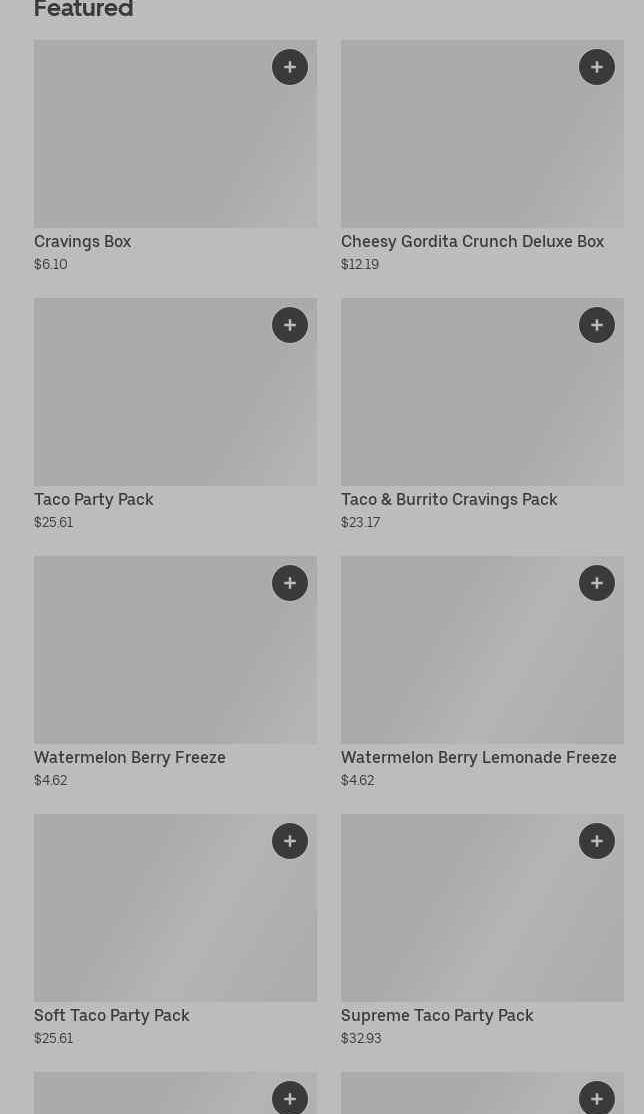The width and height of the screenshot is (644, 1114).
Task: Select the Watermelon Berry Lemonade Freeze card
Action: click(x=483, y=672)
